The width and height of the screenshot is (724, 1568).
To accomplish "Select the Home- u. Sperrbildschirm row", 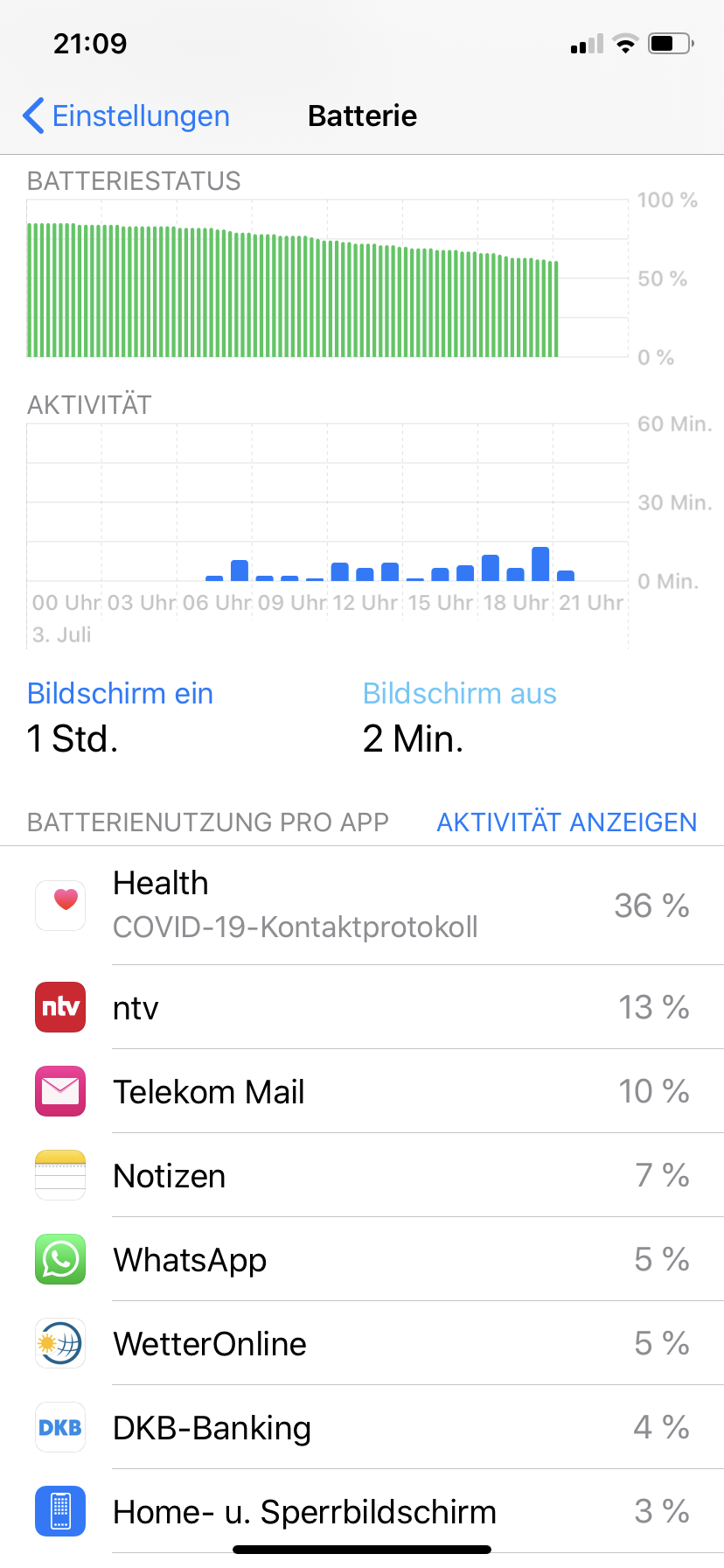I will [362, 1511].
